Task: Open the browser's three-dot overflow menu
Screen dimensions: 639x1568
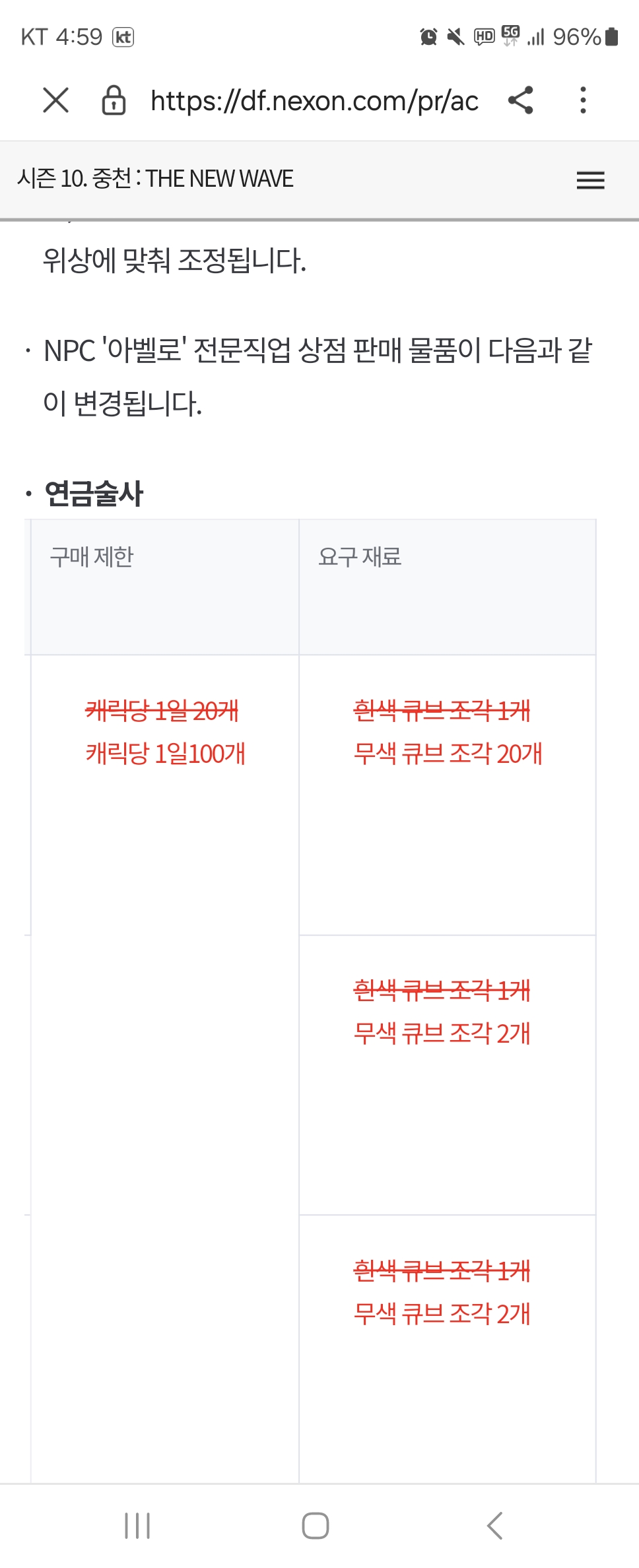Action: (582, 101)
